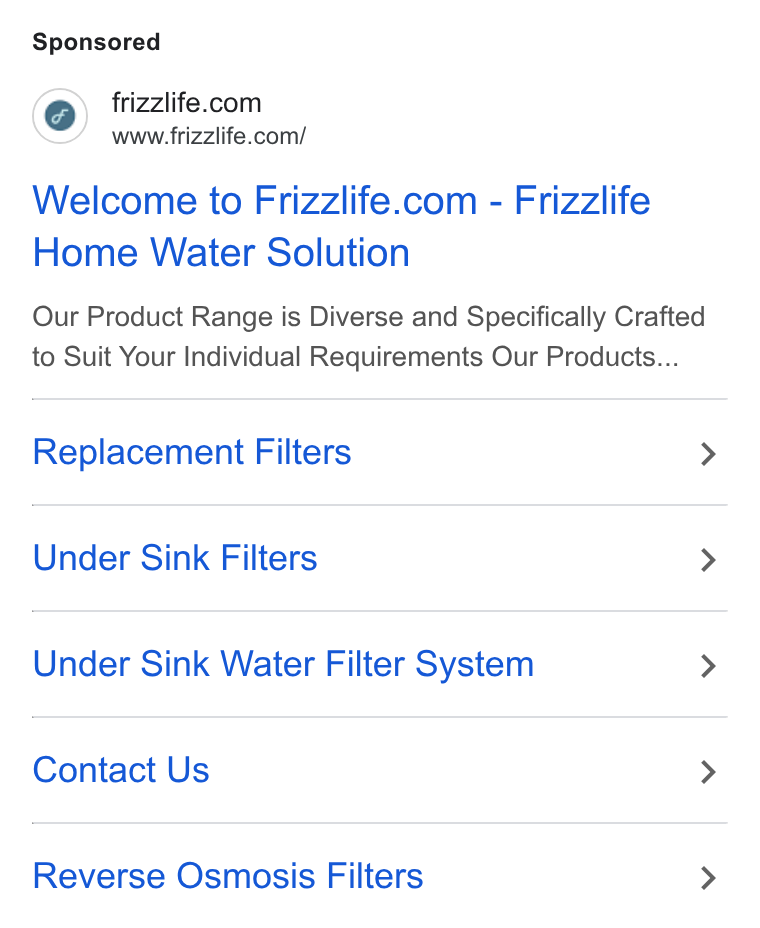Open the Reverse Osmosis Filters sitelink

pos(379,876)
